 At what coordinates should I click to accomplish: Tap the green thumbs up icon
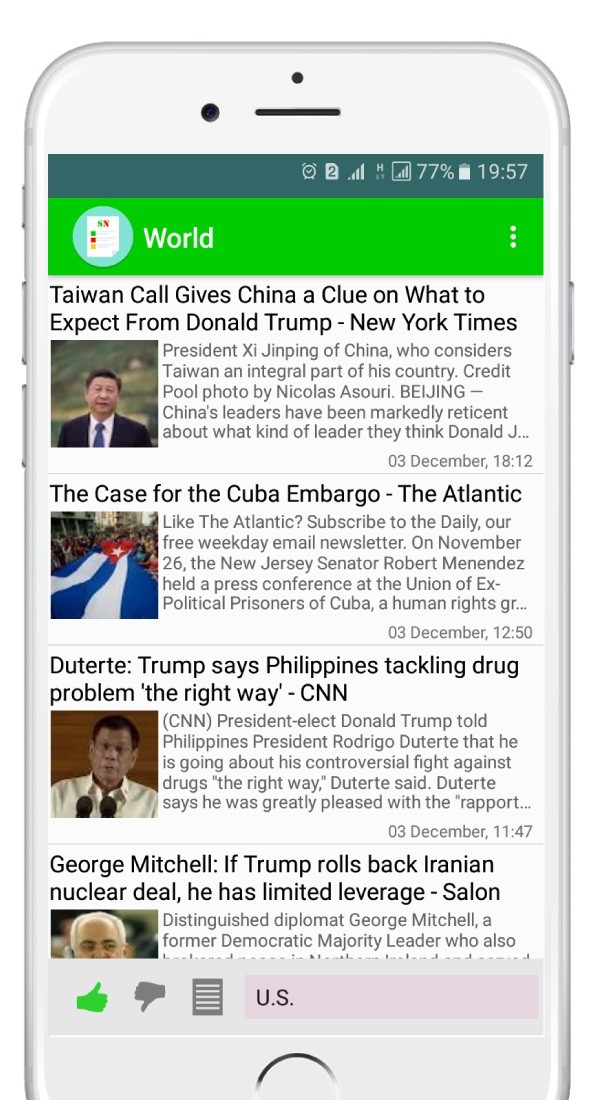coord(92,997)
